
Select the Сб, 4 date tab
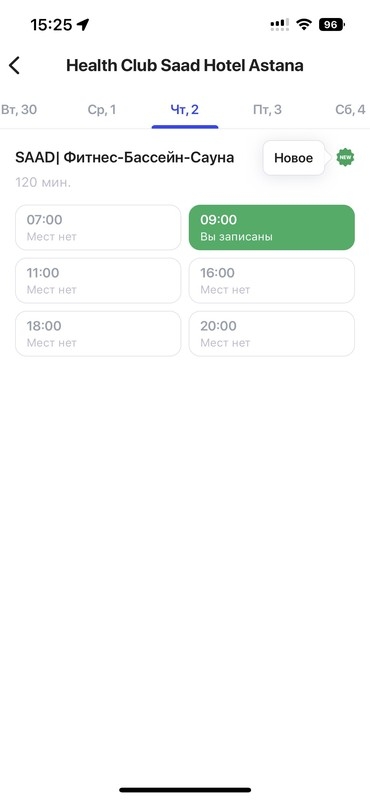(x=350, y=110)
